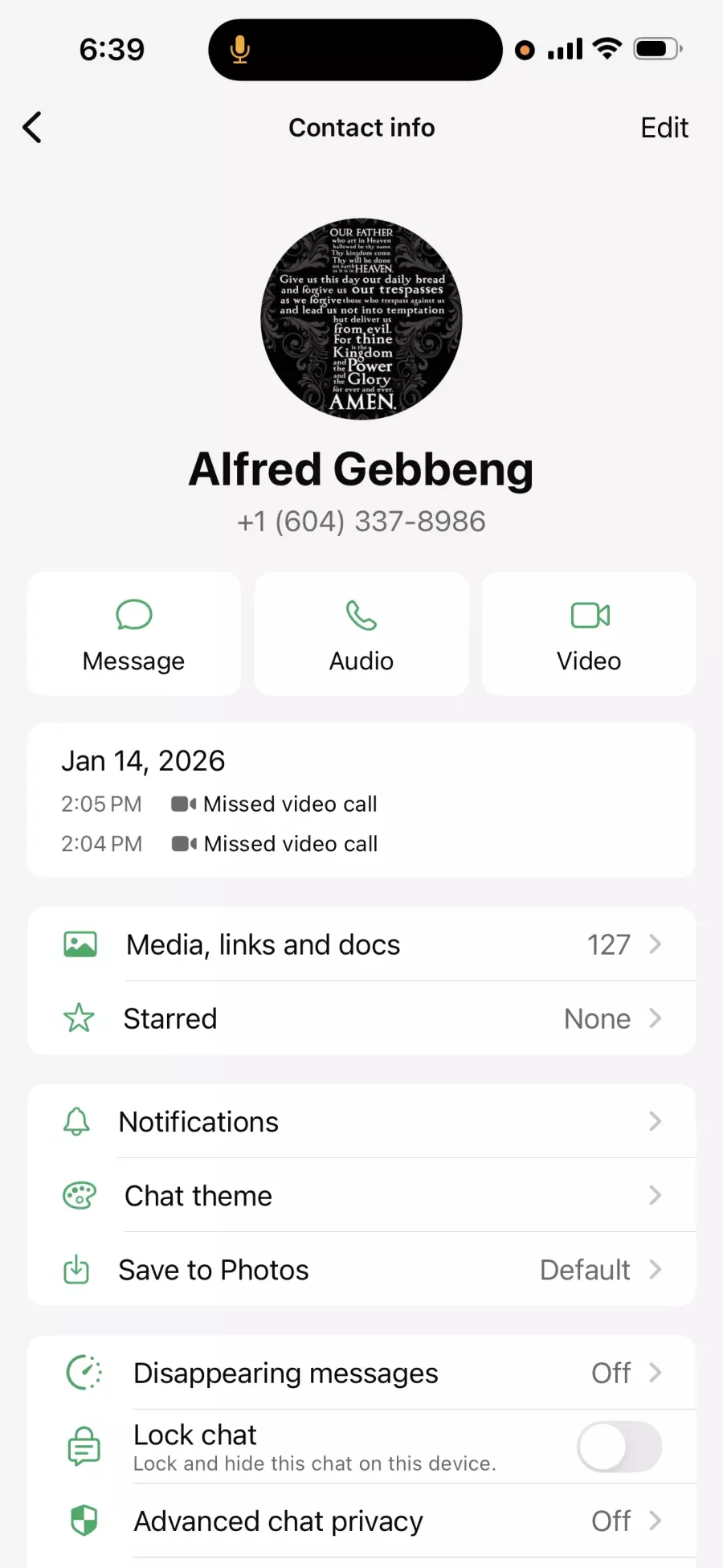Tap Edit to modify contact
The image size is (723, 1568).
click(664, 128)
